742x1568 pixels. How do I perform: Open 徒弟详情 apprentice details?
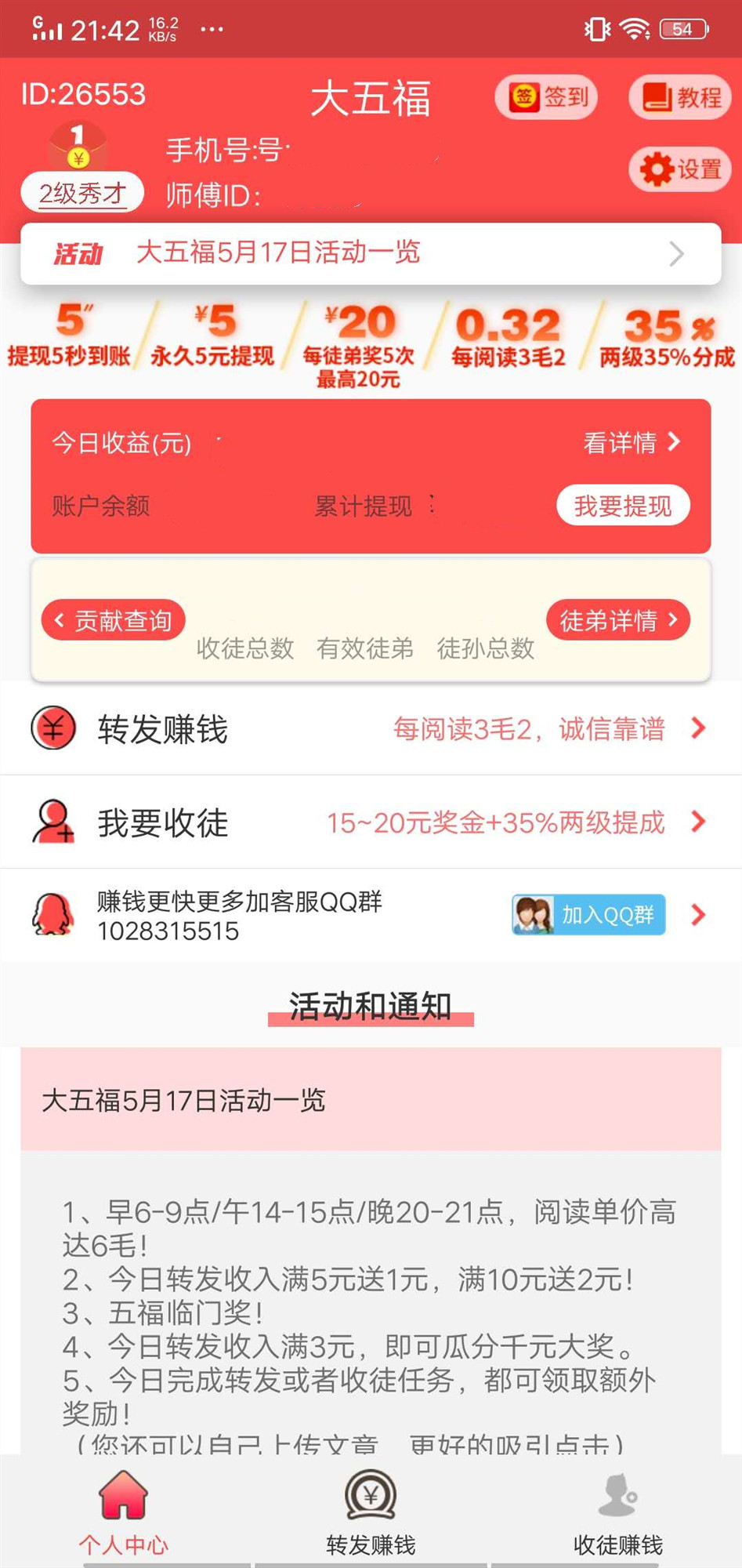[x=617, y=619]
